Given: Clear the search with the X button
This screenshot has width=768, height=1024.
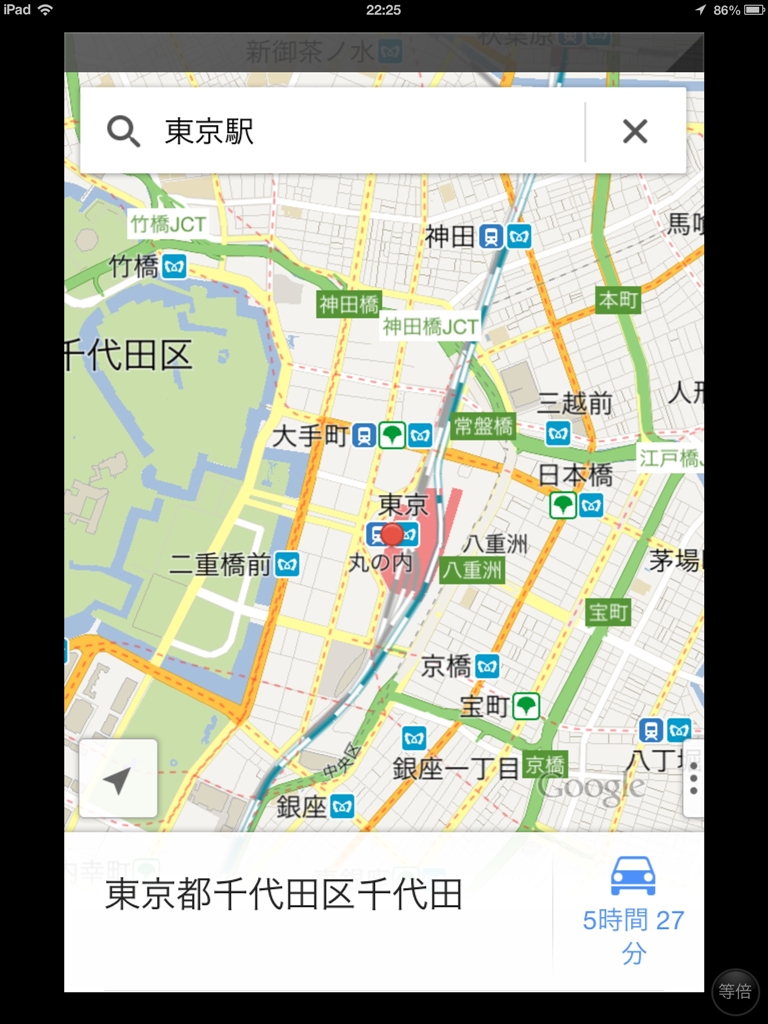Looking at the screenshot, I should [635, 131].
